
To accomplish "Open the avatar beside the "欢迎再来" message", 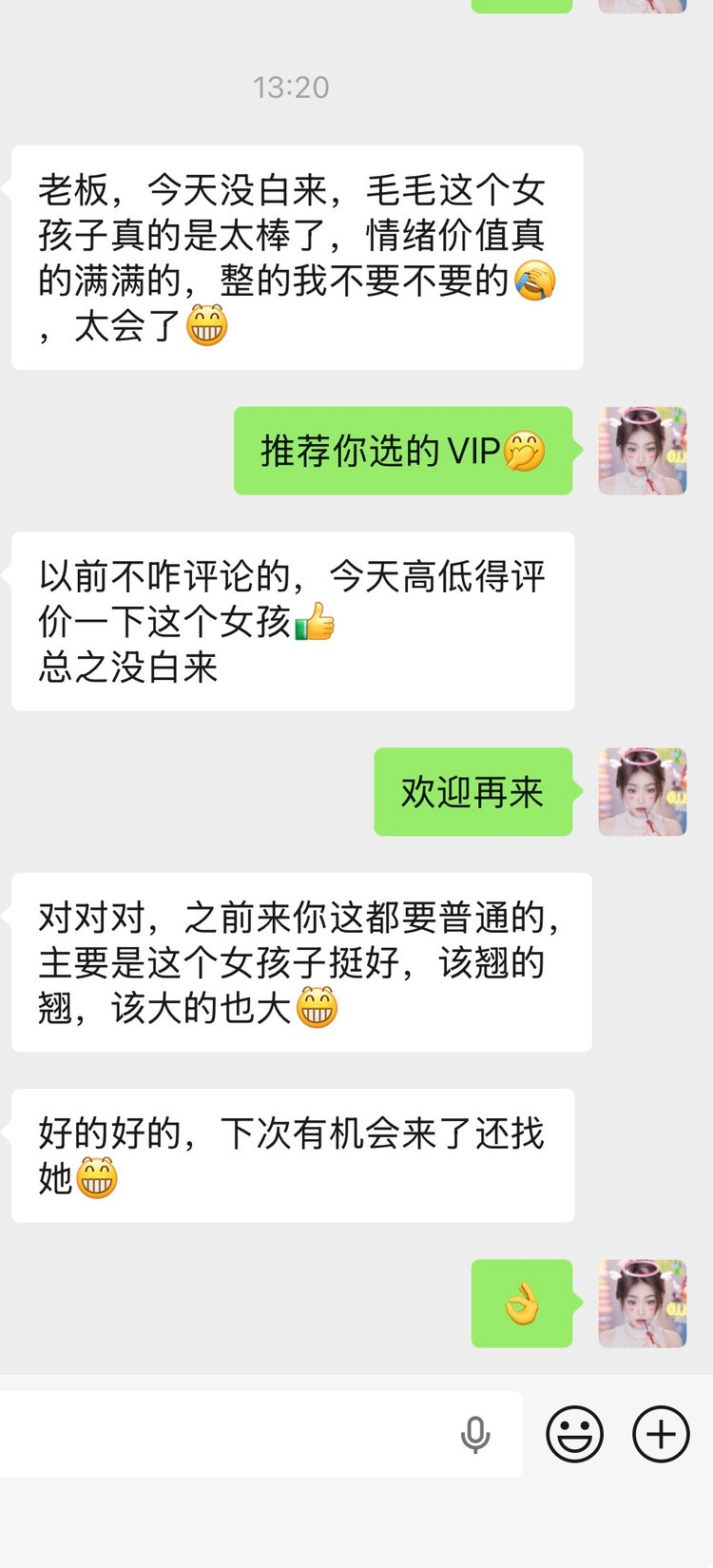I will pyautogui.click(x=643, y=792).
